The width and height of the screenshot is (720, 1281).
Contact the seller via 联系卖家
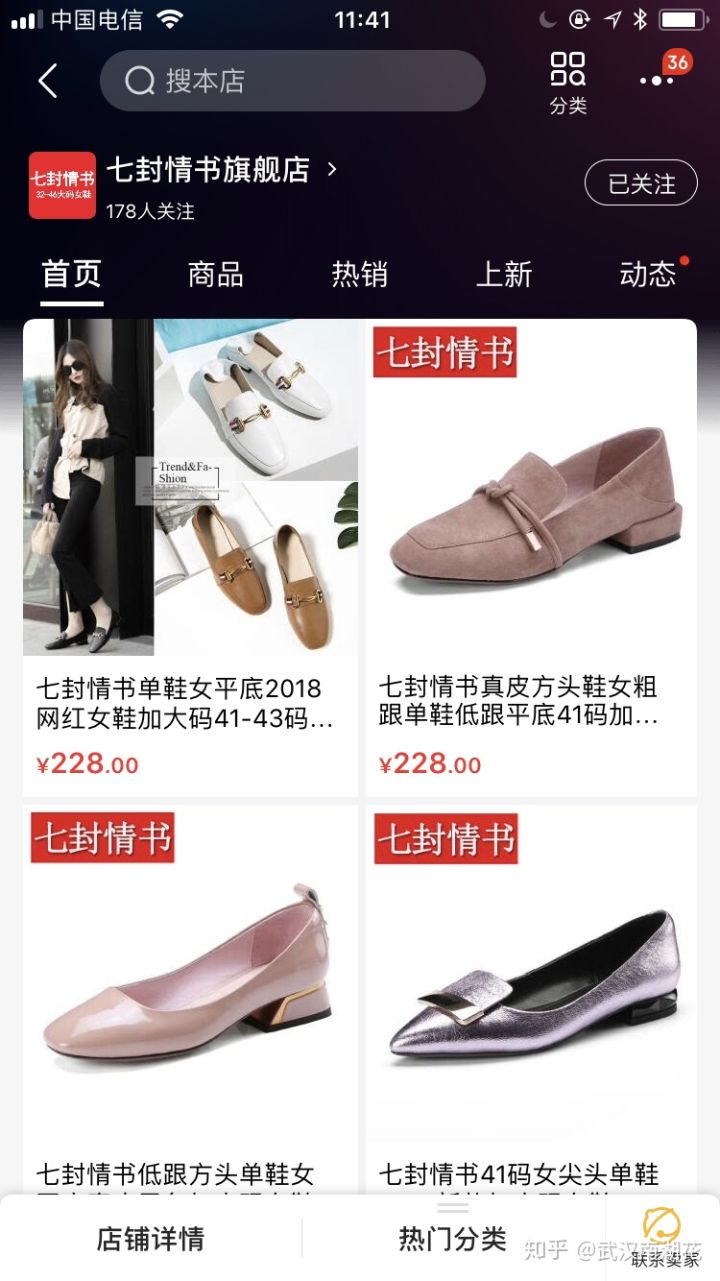click(x=663, y=1237)
